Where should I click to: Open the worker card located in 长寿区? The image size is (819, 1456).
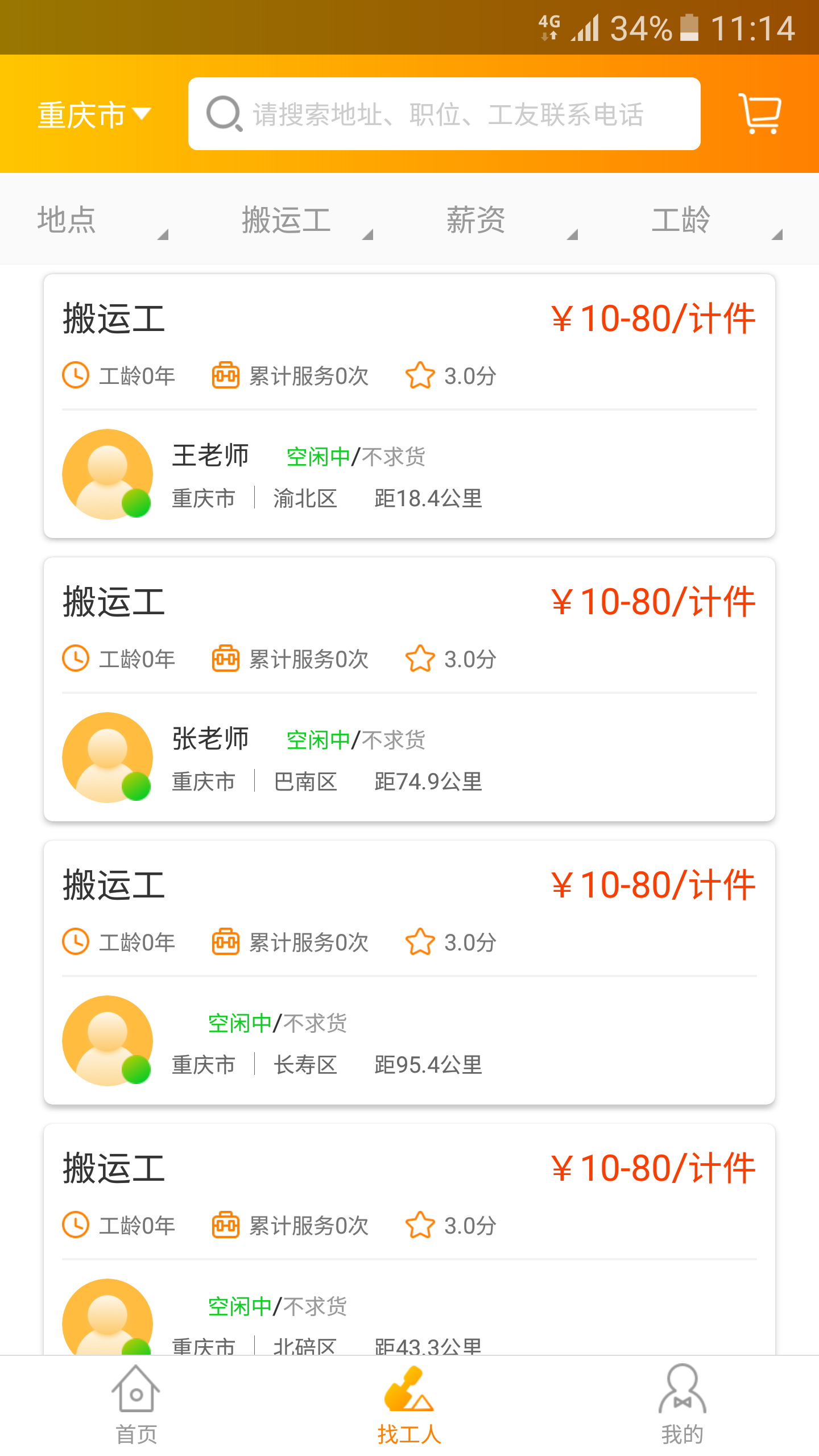click(409, 973)
